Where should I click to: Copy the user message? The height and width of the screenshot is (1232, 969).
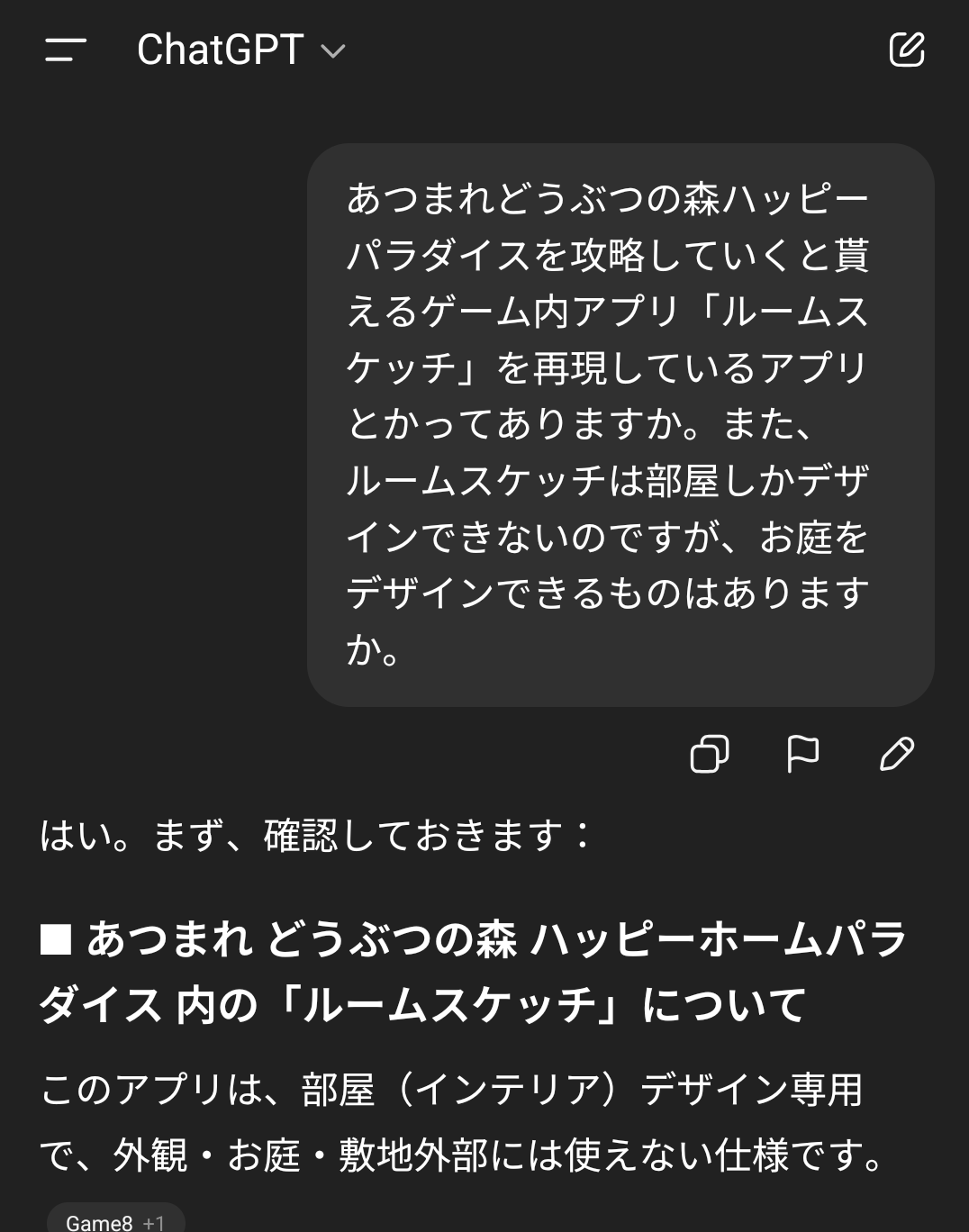pos(709,754)
